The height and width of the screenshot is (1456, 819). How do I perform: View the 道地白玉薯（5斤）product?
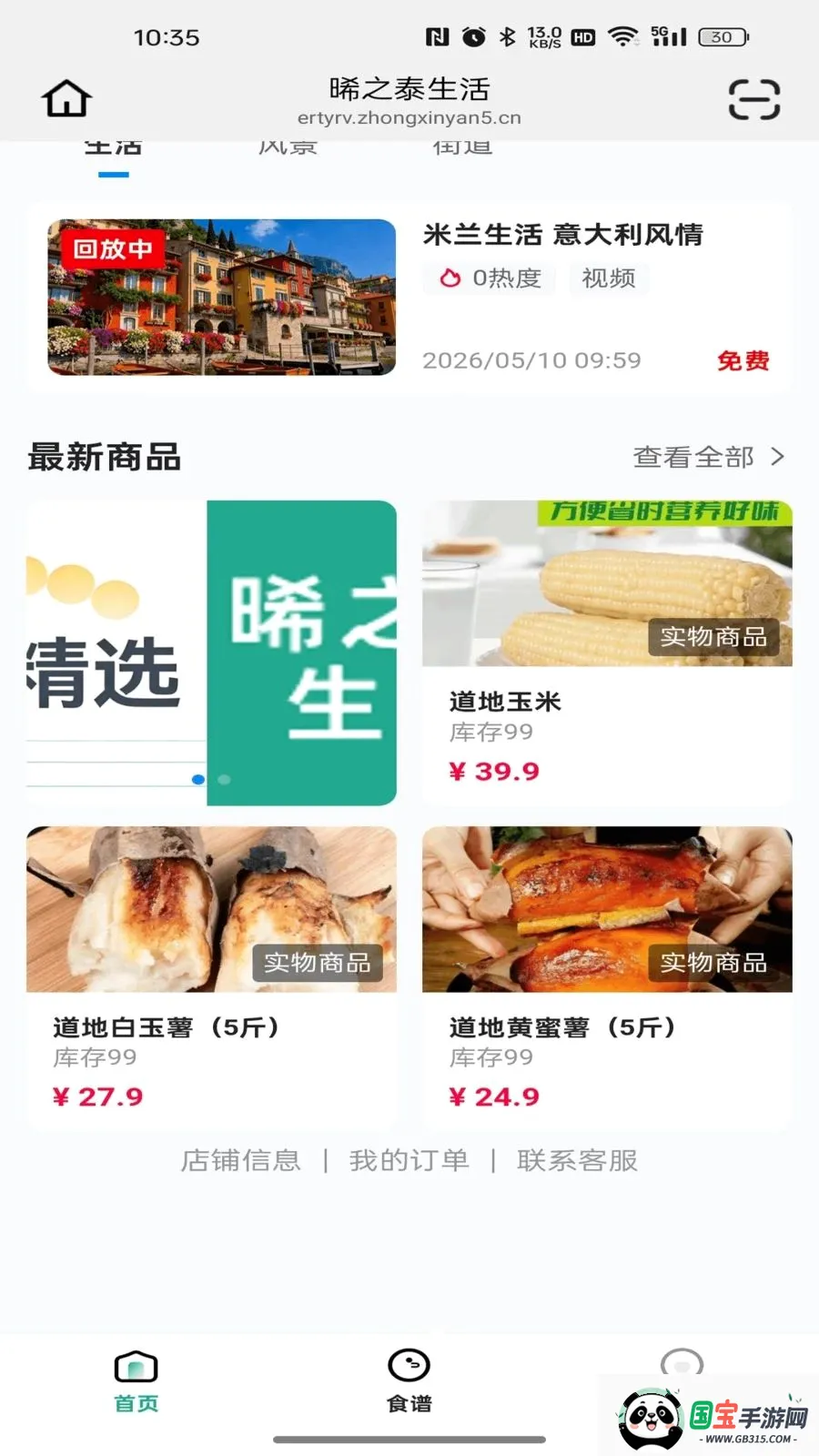tap(211, 977)
